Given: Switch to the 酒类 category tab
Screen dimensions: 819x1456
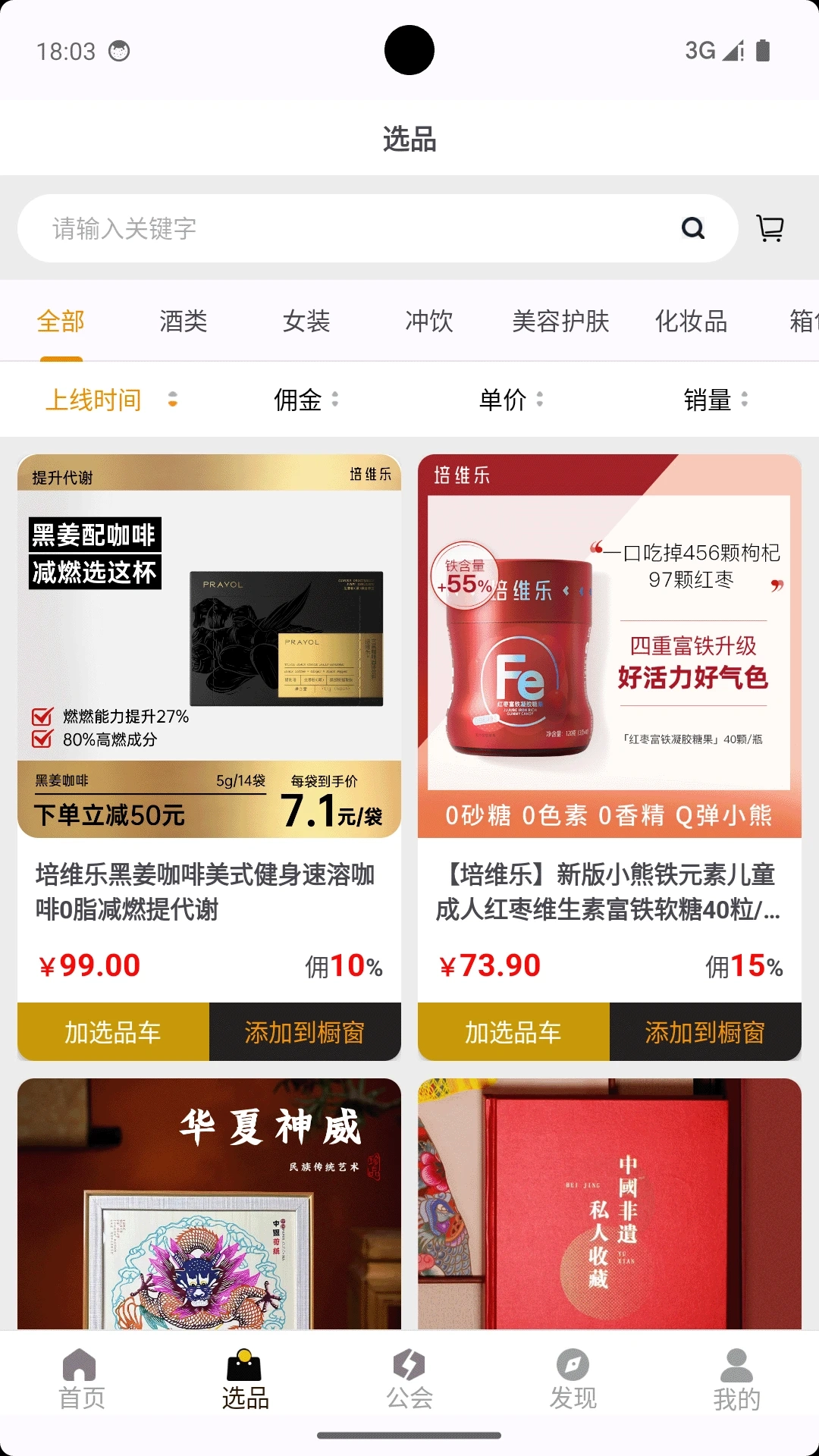Looking at the screenshot, I should [182, 322].
